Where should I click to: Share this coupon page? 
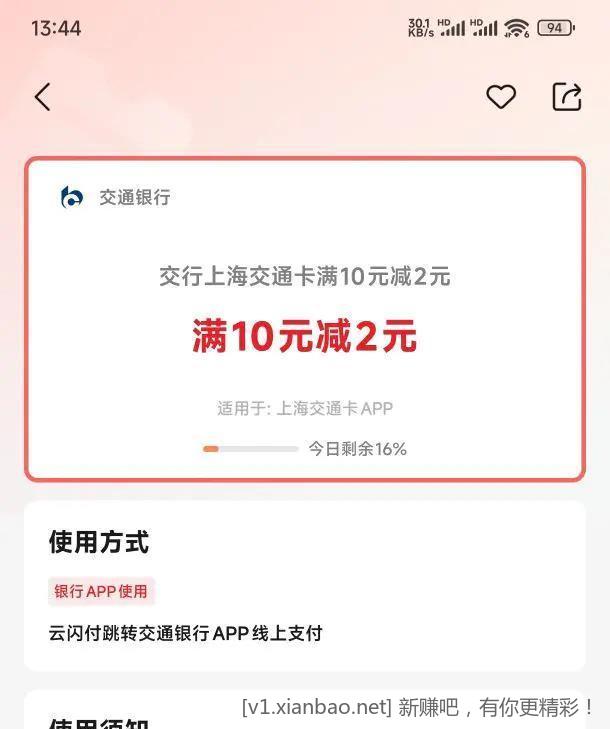point(567,97)
